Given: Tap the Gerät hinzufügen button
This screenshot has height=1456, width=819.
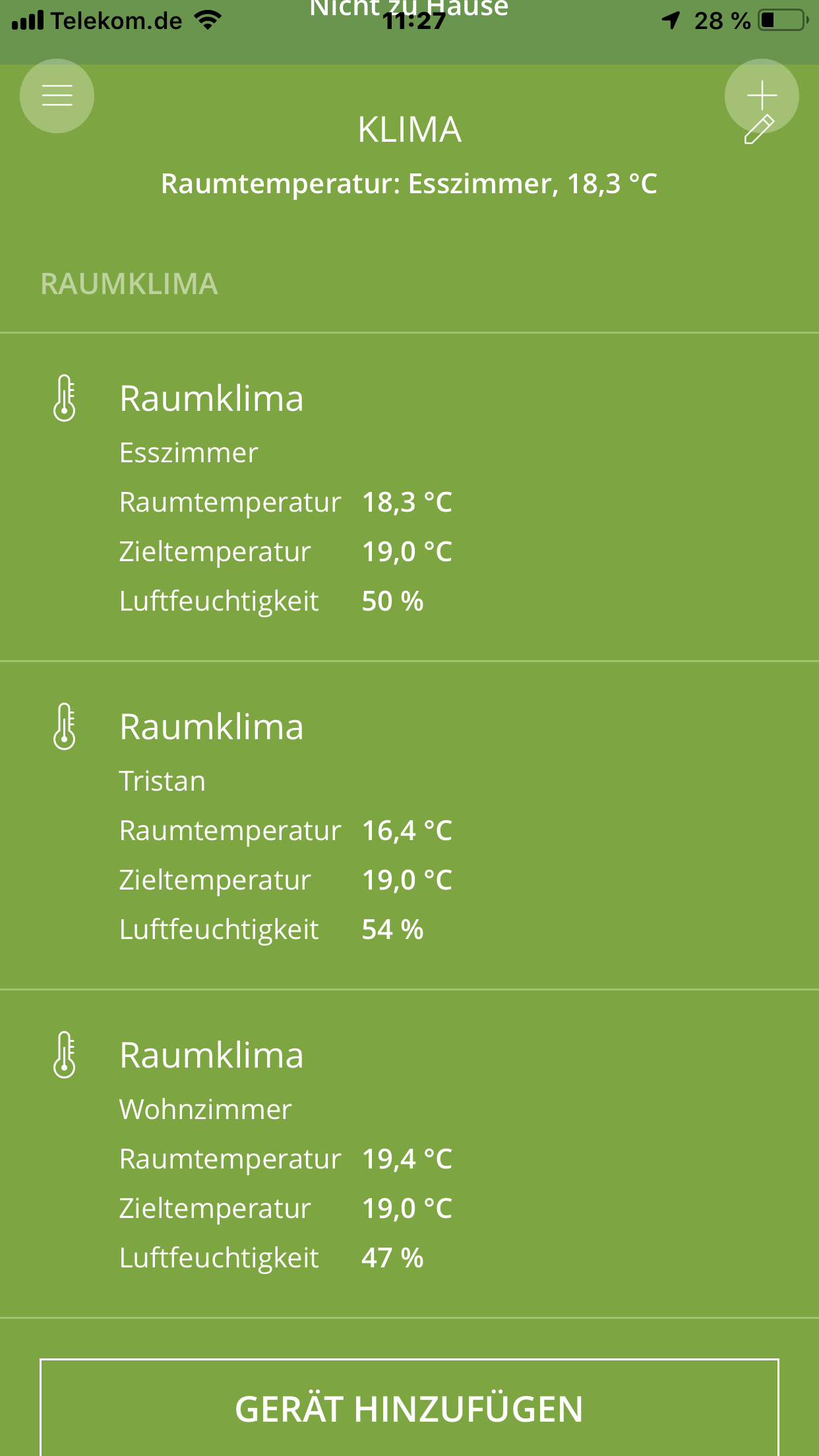Looking at the screenshot, I should (x=409, y=1409).
